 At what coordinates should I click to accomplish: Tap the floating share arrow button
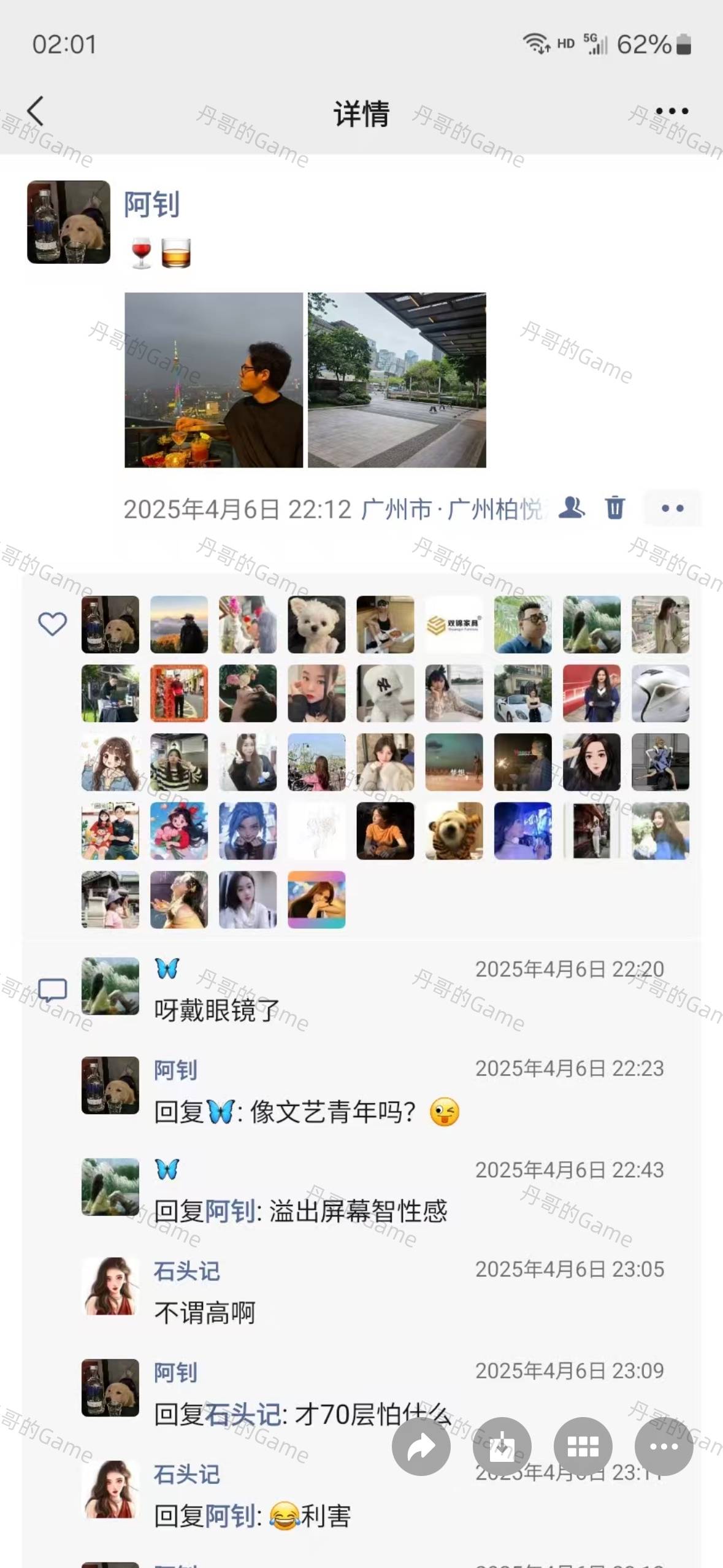(421, 1447)
